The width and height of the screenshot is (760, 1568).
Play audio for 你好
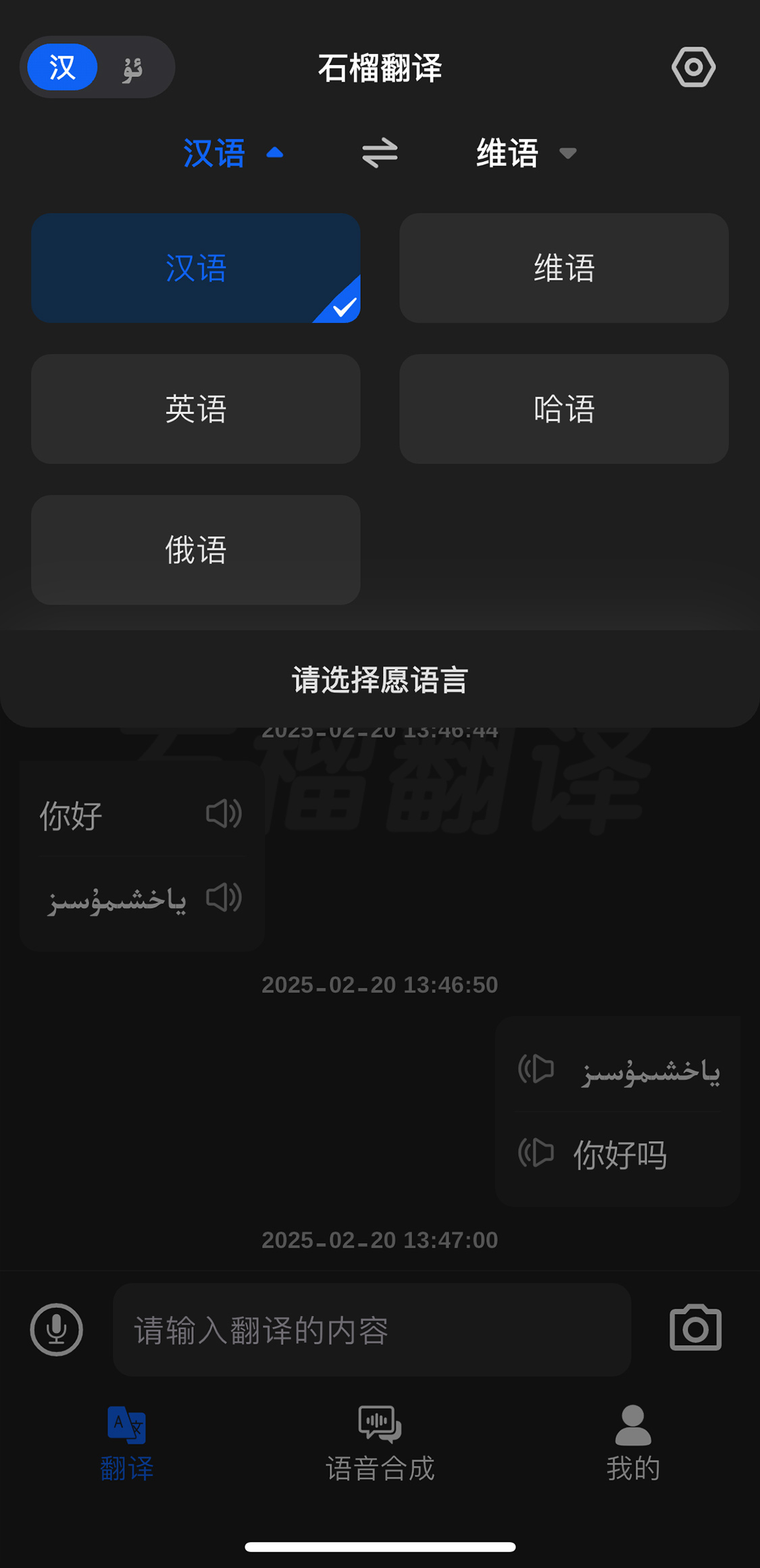click(x=224, y=814)
